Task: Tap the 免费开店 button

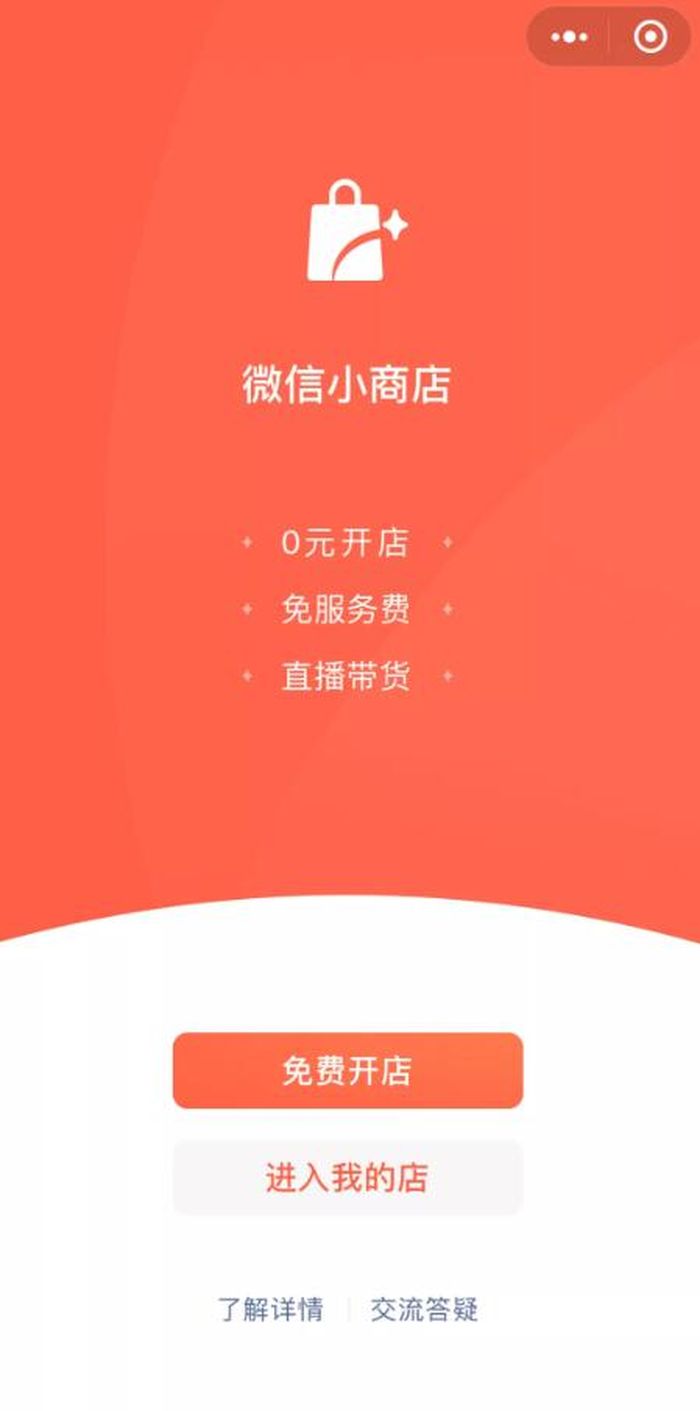Action: coord(348,1071)
